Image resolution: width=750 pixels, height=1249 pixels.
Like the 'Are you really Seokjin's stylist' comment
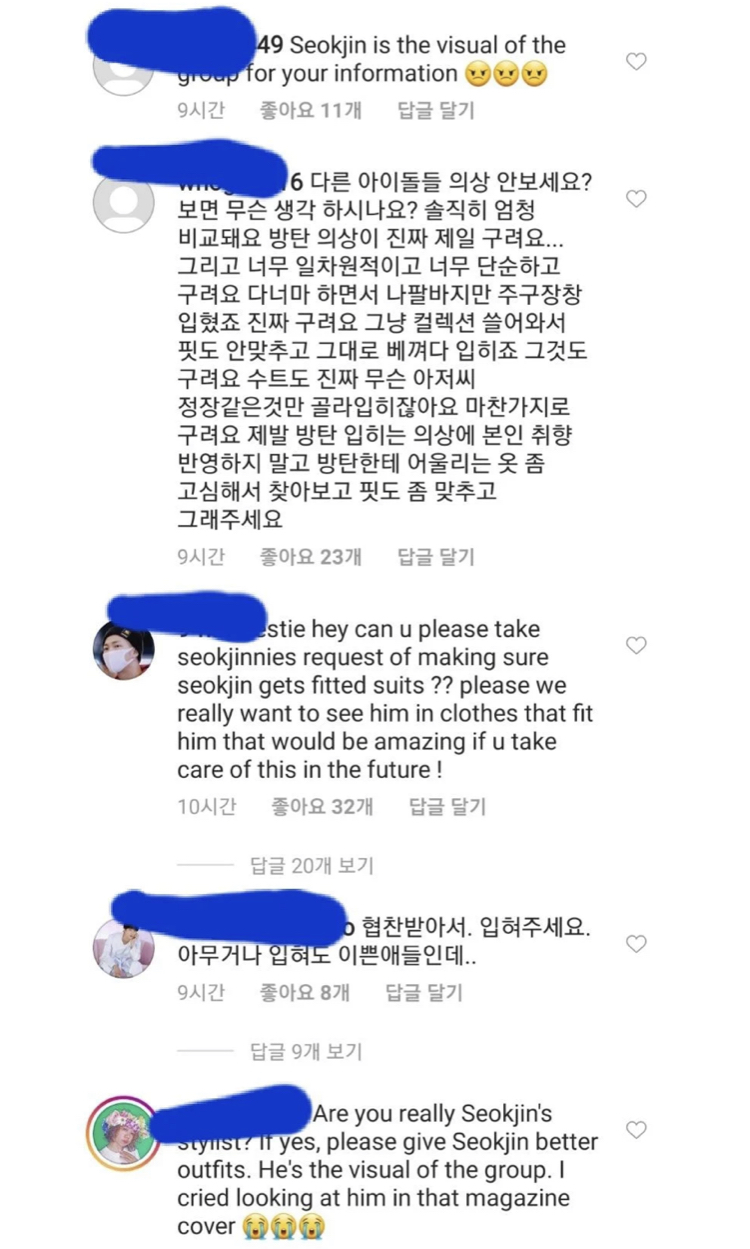(x=636, y=1130)
